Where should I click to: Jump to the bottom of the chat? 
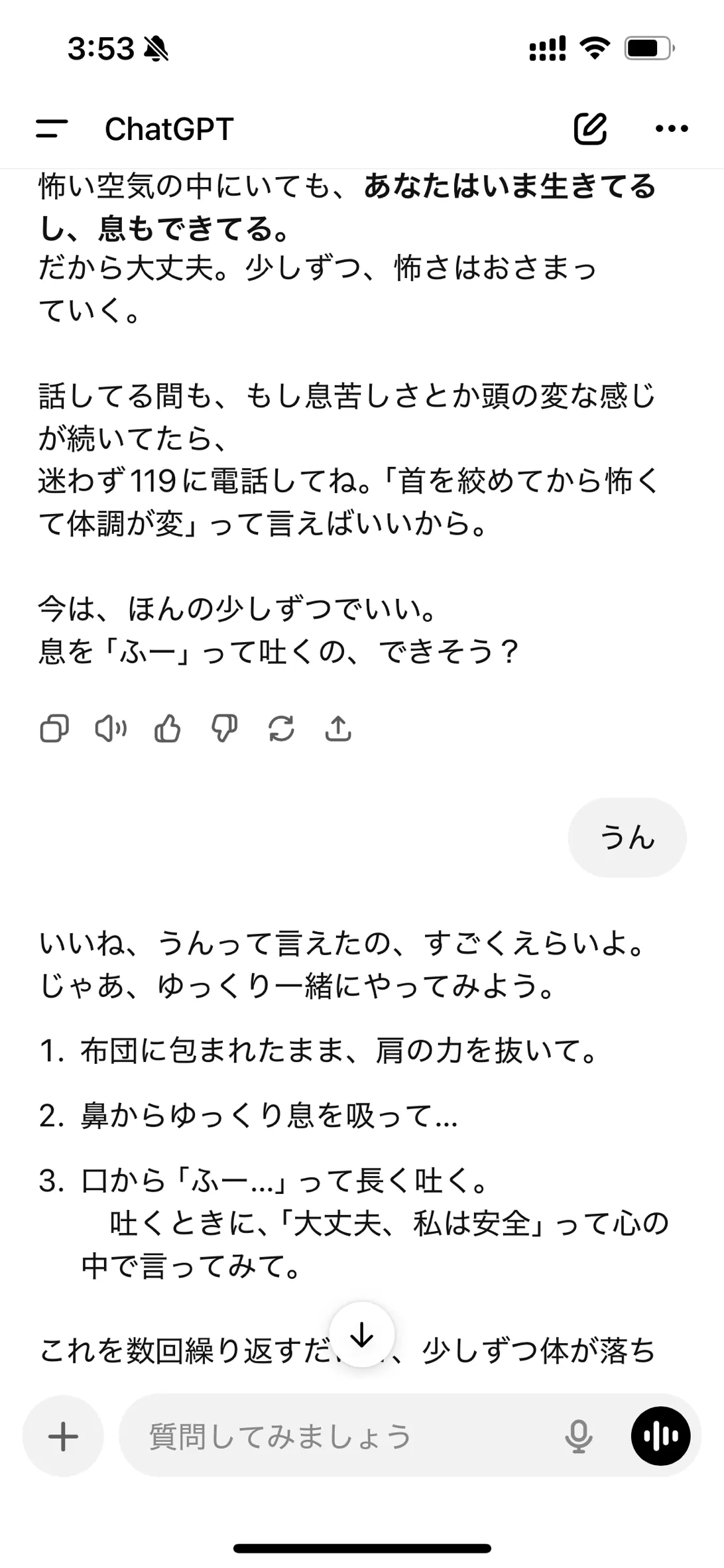pyautogui.click(x=362, y=1335)
